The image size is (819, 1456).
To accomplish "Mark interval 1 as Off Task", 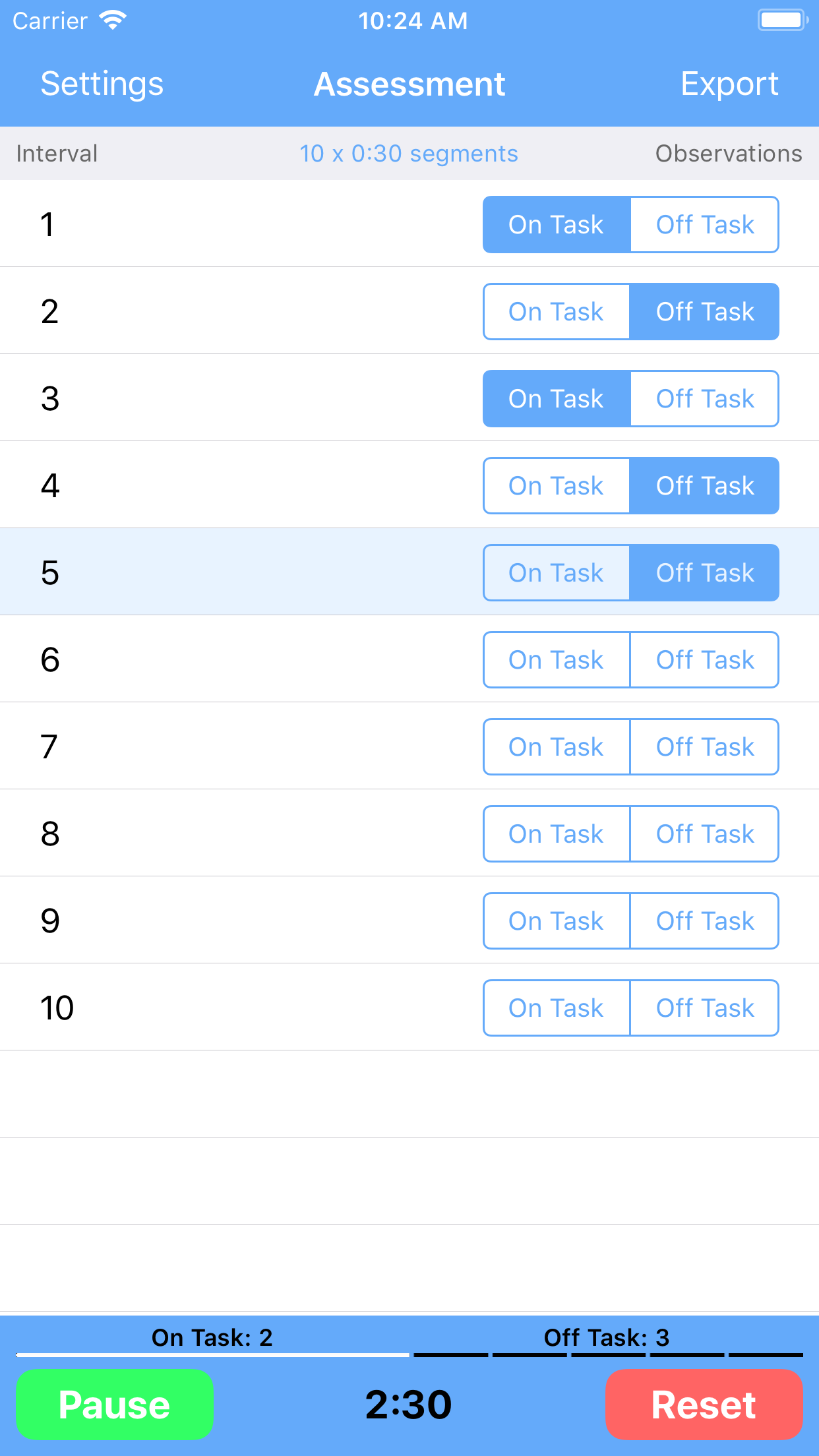I will tap(704, 224).
